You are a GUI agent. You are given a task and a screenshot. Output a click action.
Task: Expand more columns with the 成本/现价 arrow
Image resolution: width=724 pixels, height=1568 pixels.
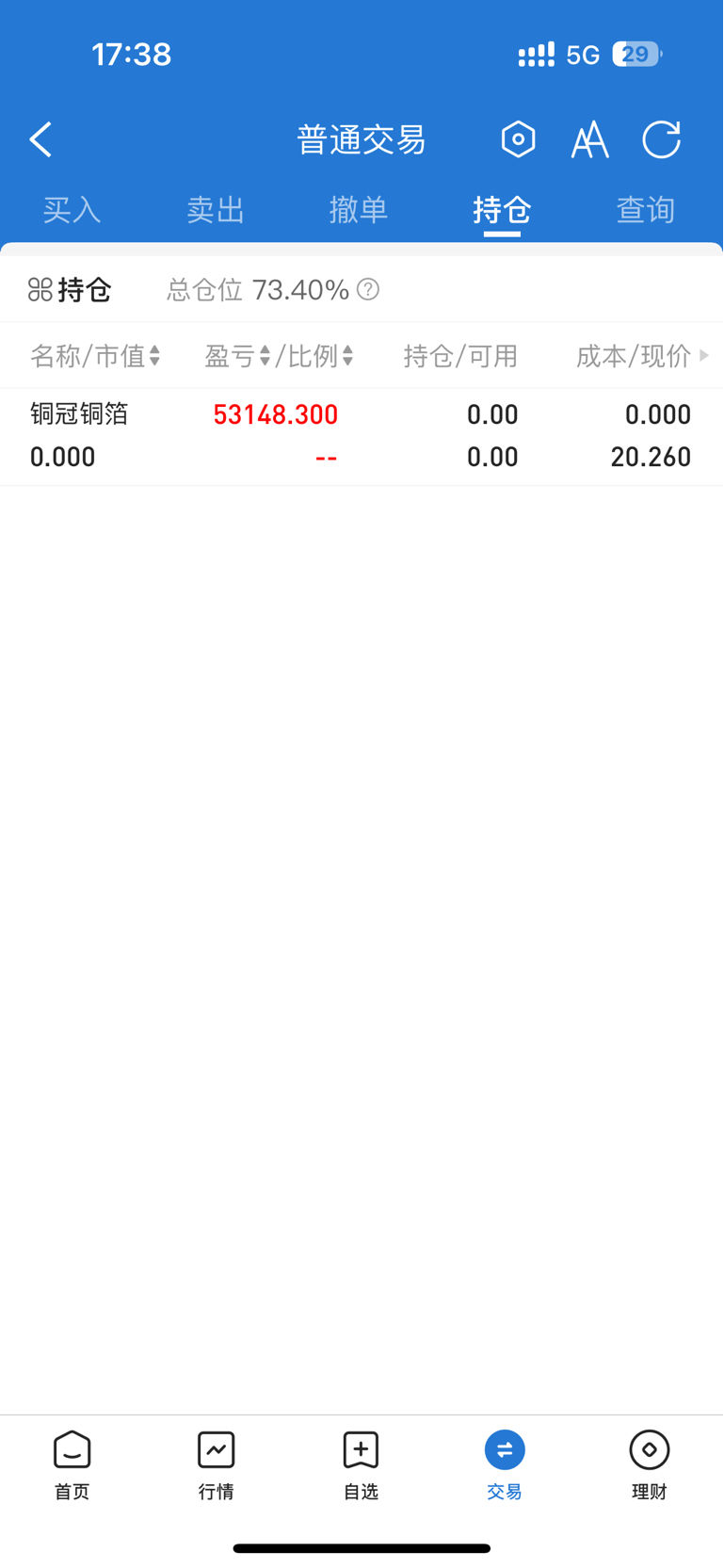(x=704, y=356)
